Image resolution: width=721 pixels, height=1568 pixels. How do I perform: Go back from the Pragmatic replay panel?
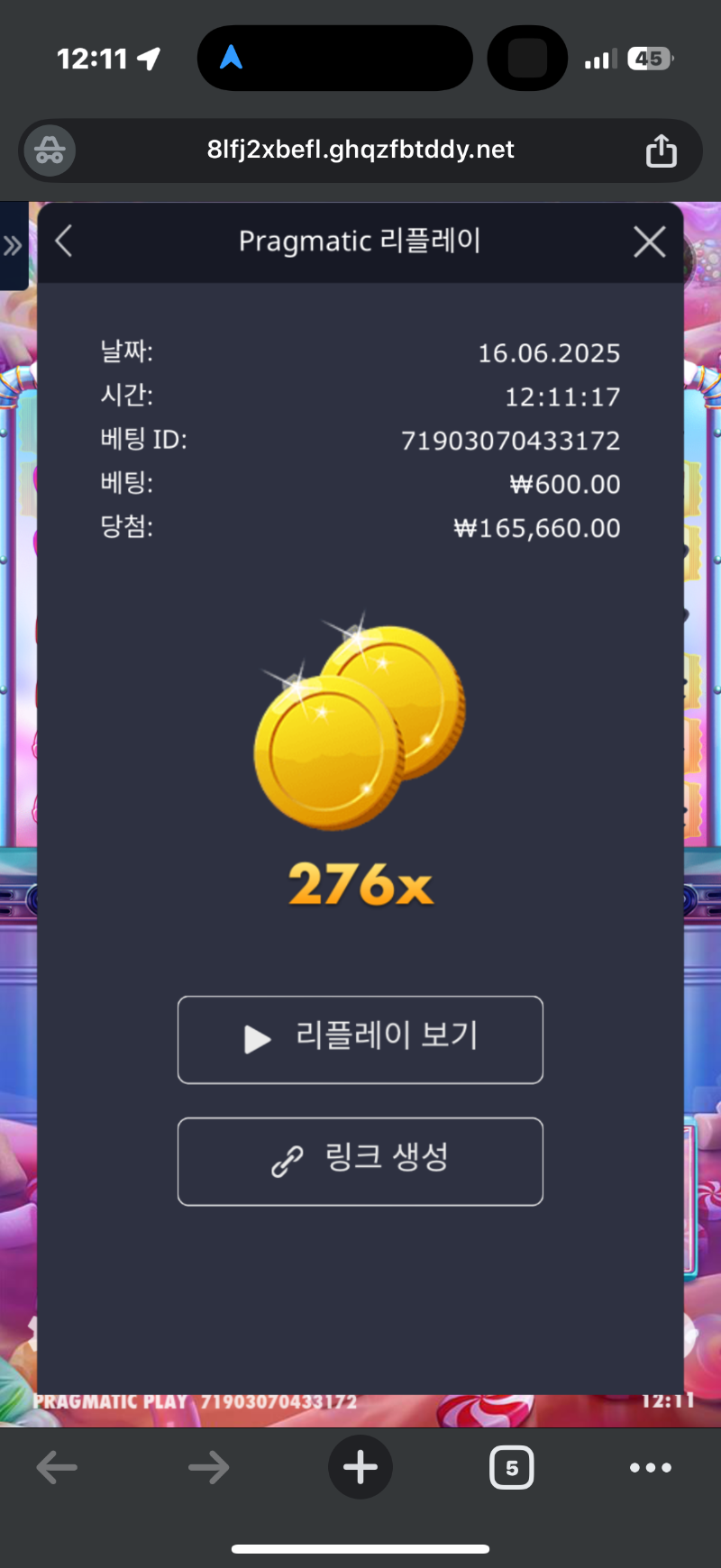point(63,242)
